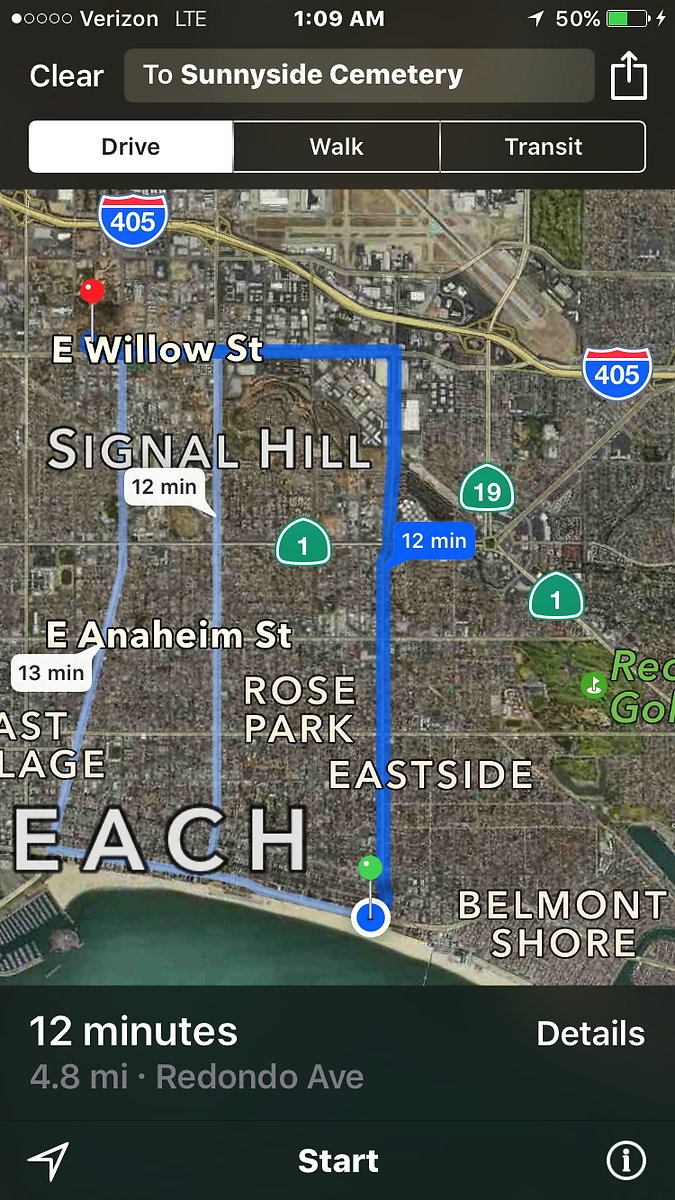Edit the destination field to Sunnyside Cemetery

coord(359,75)
